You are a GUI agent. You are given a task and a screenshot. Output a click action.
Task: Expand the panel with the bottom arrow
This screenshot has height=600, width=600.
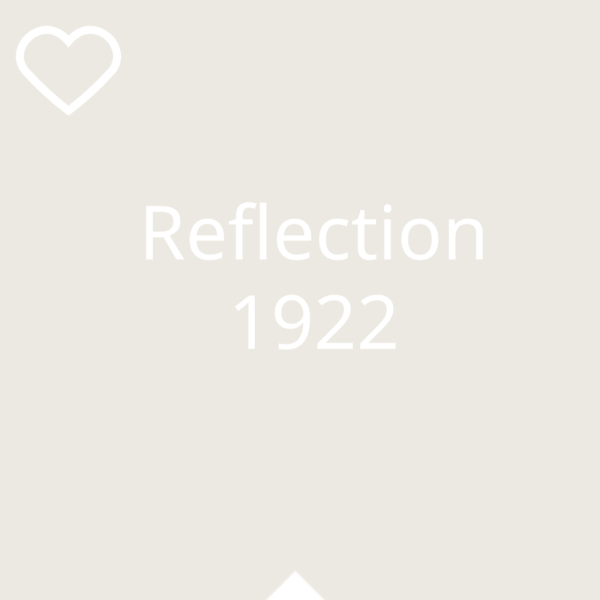pyautogui.click(x=295, y=588)
